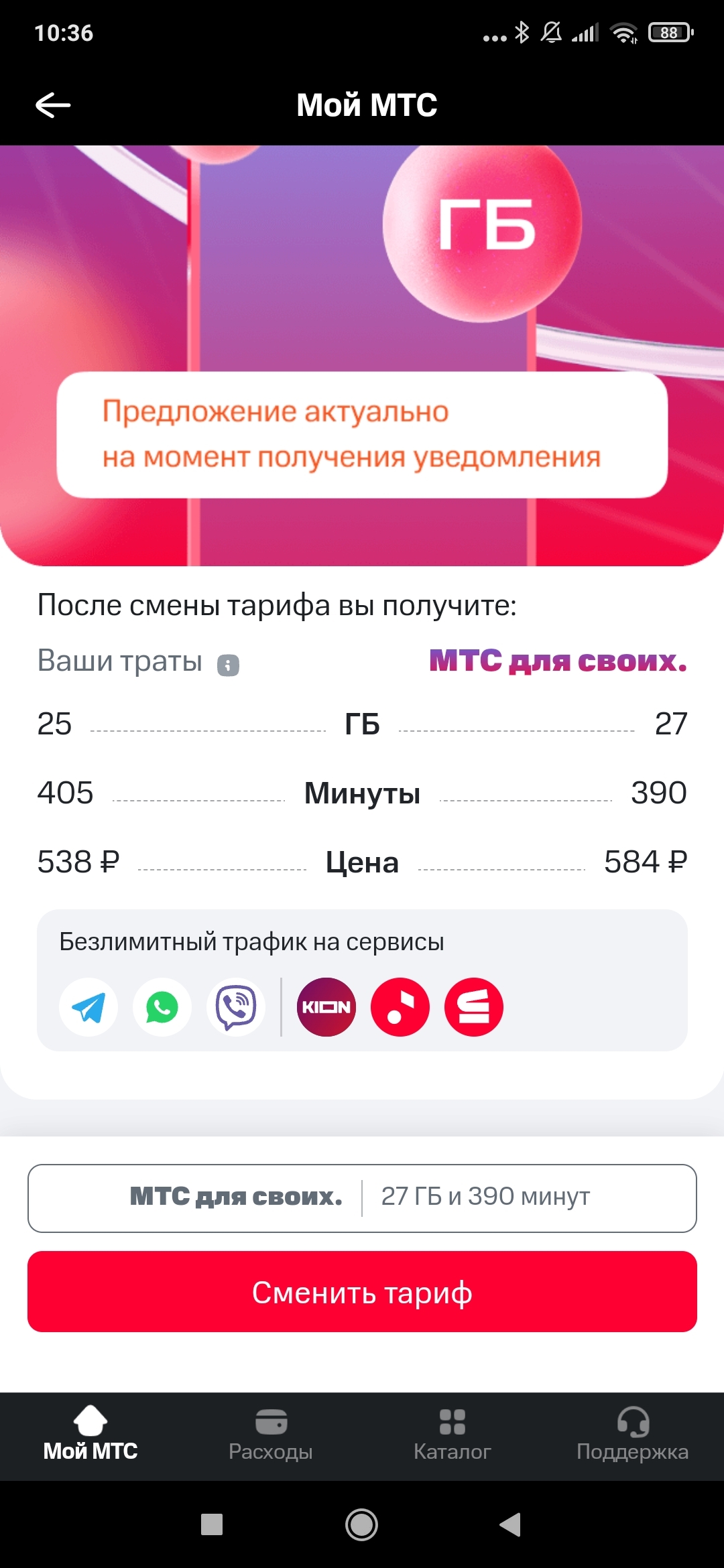Screen dimensions: 724x1568
Task: Open recent apps via square button
Action: [x=212, y=1524]
